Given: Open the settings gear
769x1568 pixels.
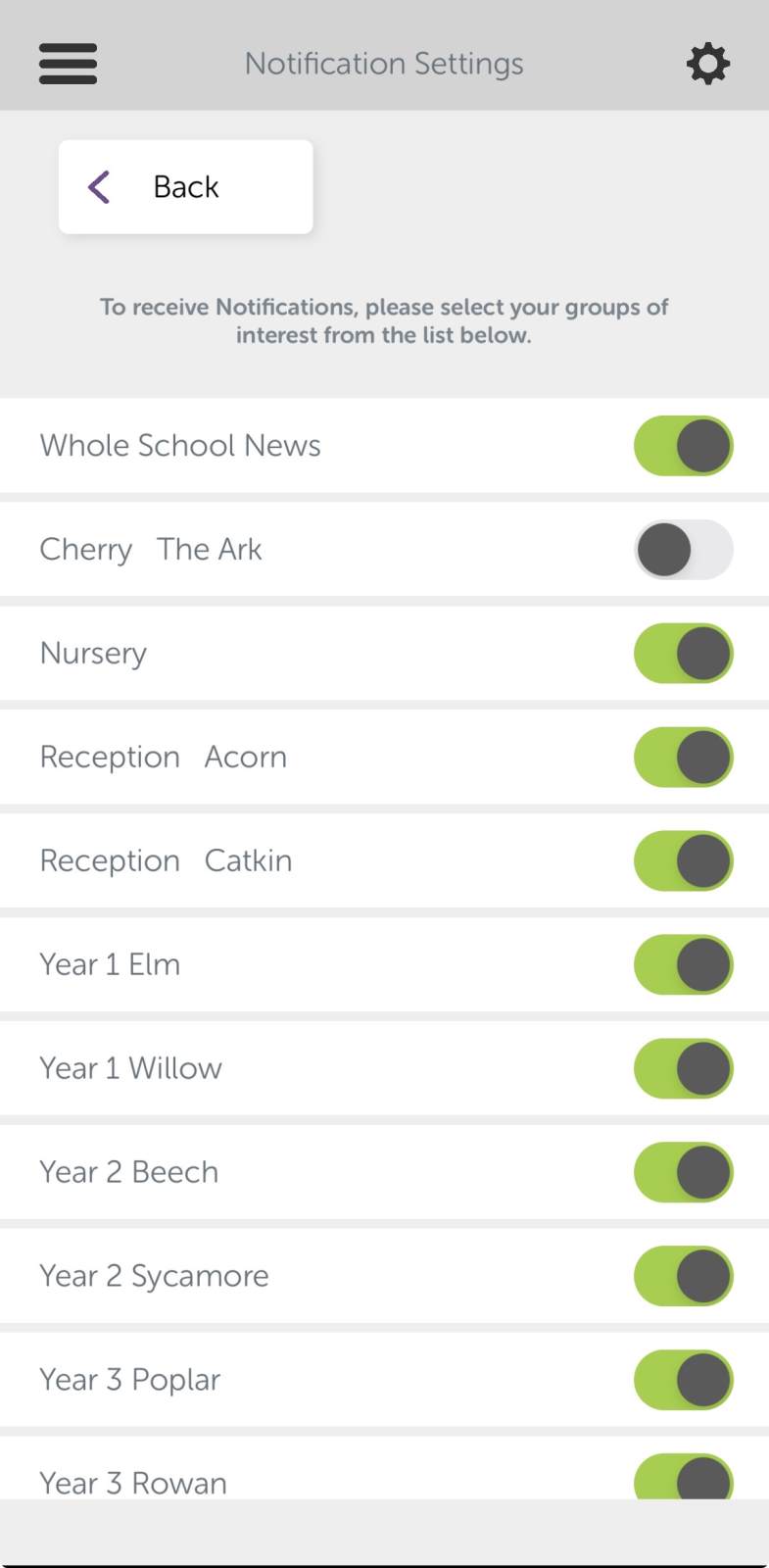Looking at the screenshot, I should [x=707, y=64].
